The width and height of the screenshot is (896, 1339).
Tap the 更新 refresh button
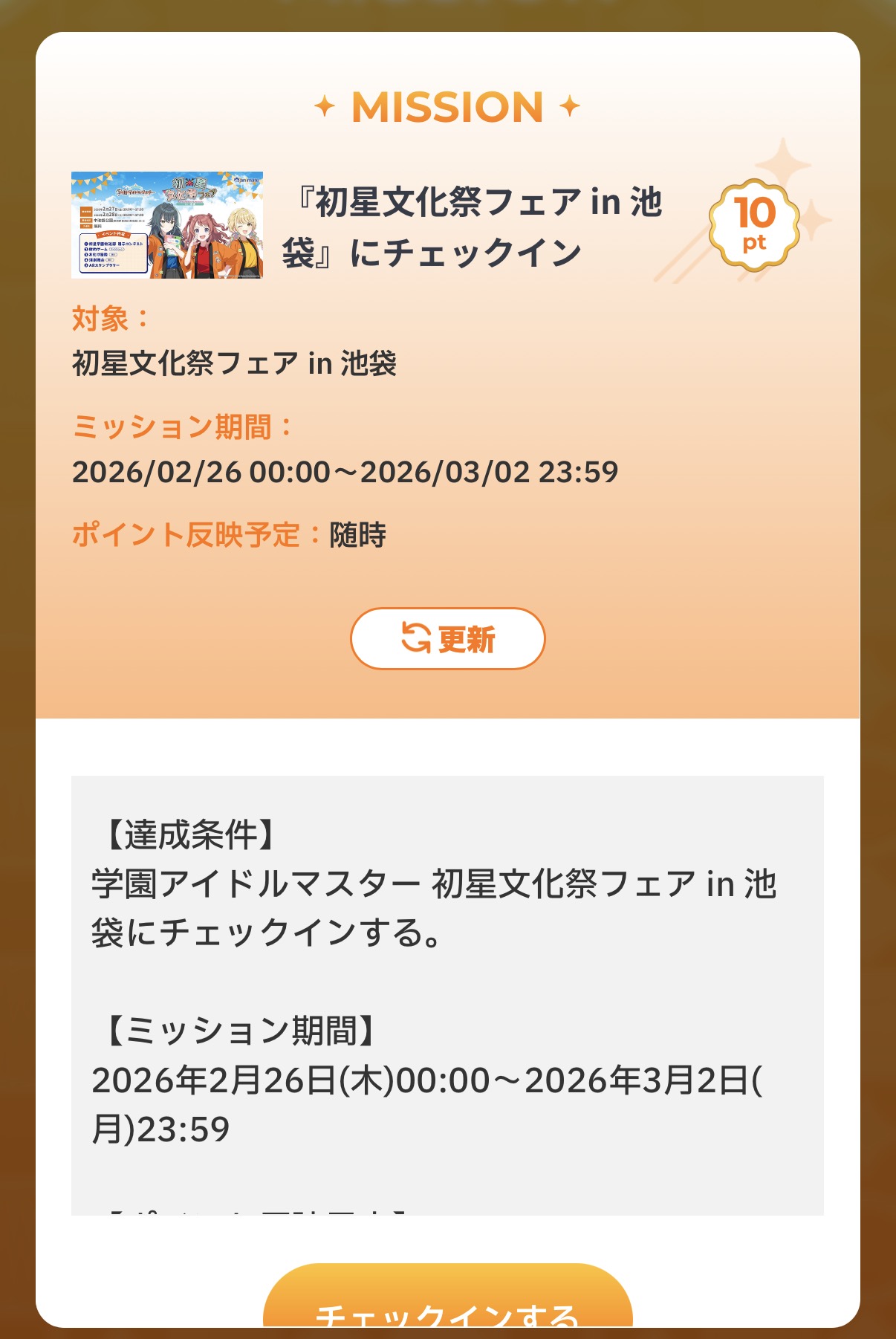point(447,638)
